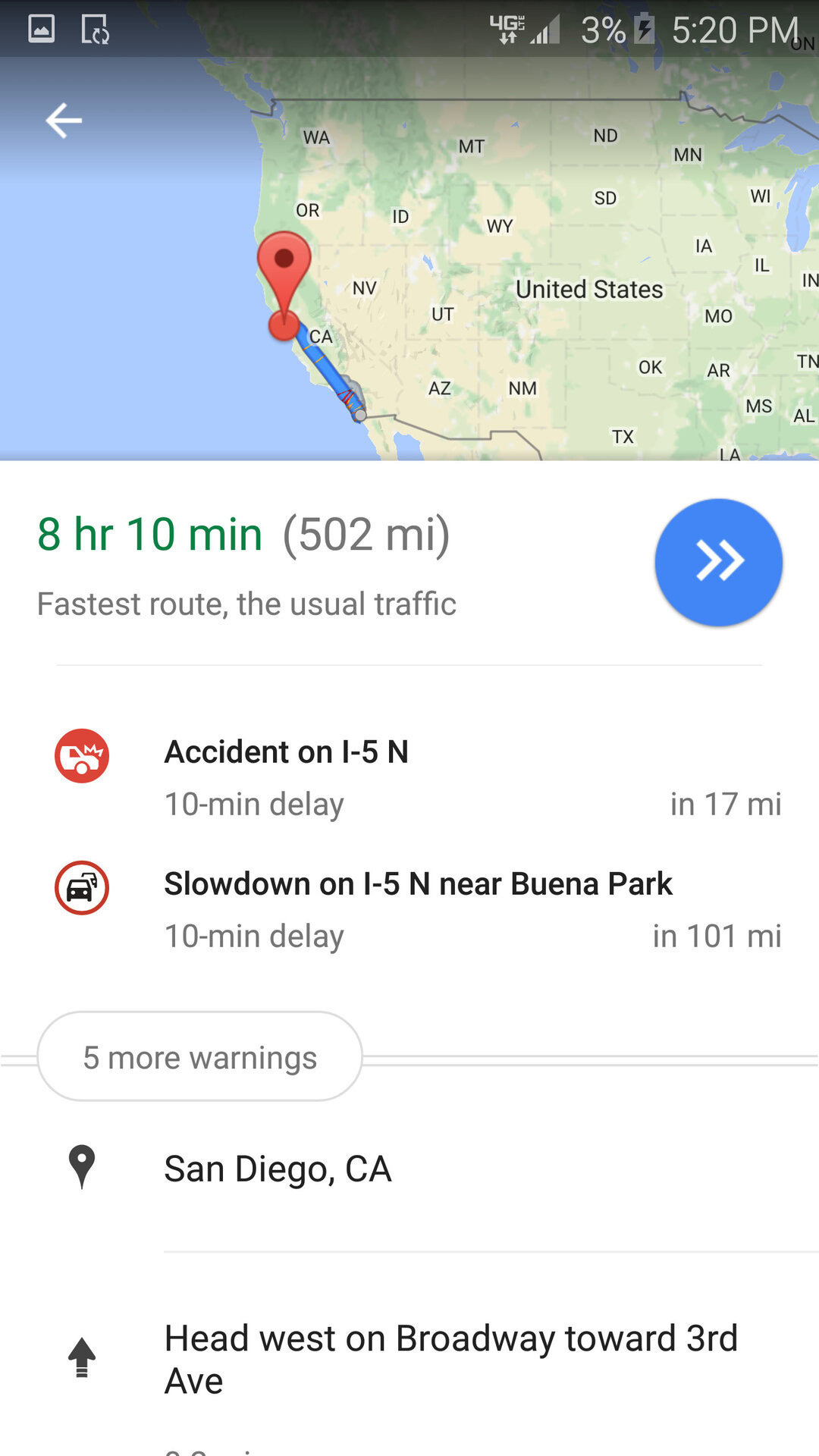Expand 5 more warnings
Image resolution: width=819 pixels, height=1456 pixels.
tap(200, 1057)
